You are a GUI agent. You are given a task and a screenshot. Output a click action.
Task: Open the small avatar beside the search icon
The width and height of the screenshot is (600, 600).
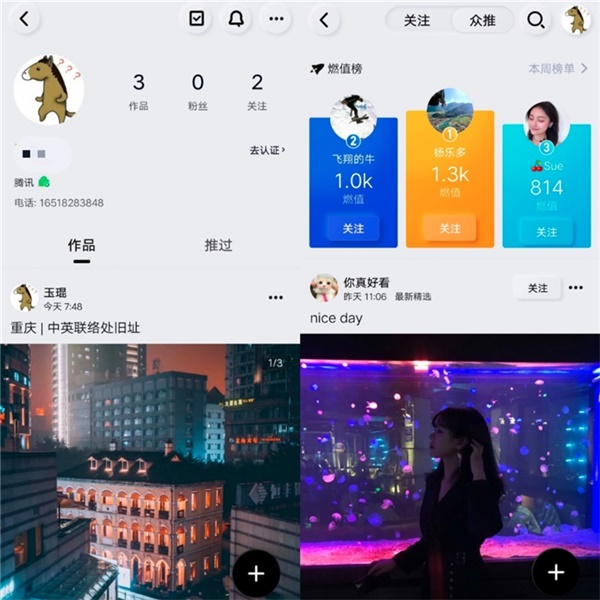click(576, 20)
